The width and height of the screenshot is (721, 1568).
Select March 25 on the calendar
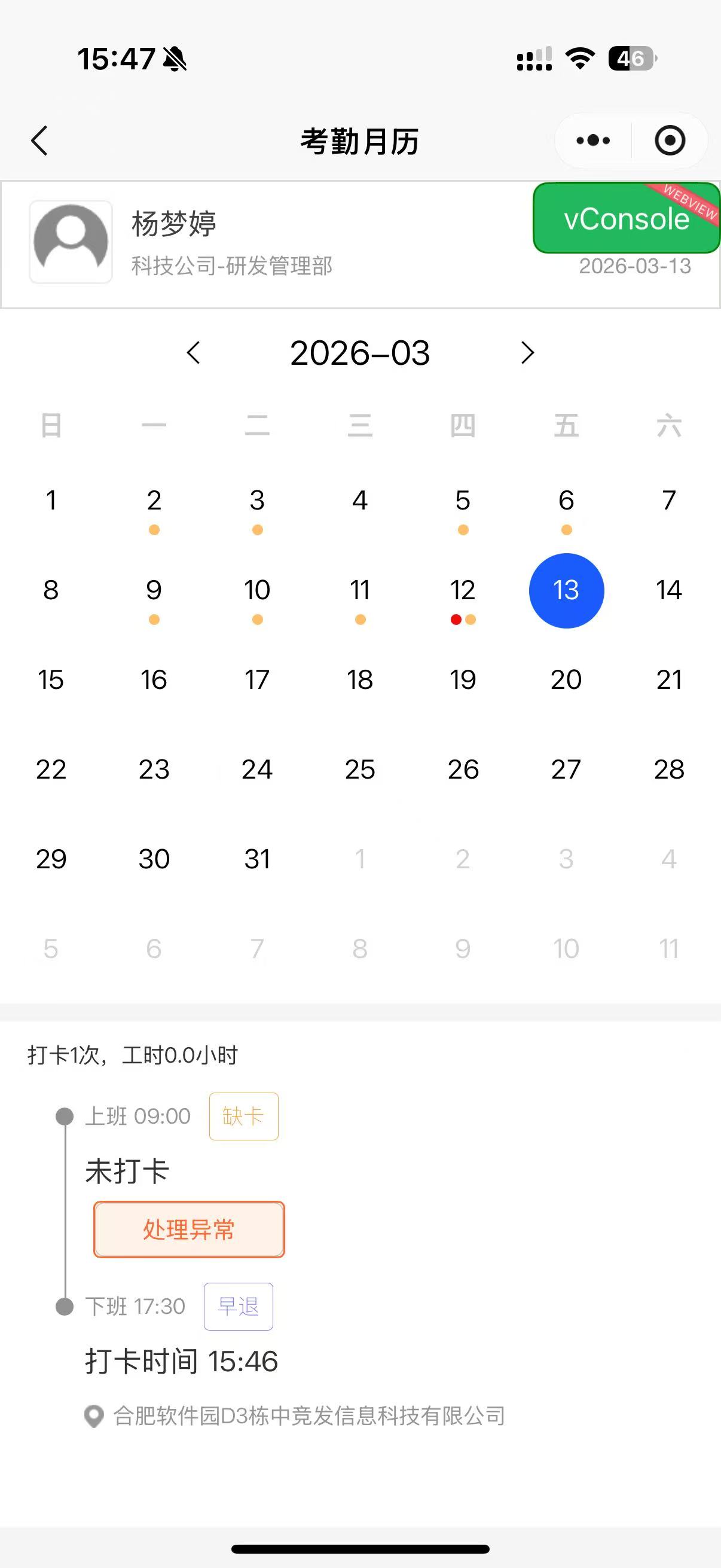pyautogui.click(x=359, y=770)
